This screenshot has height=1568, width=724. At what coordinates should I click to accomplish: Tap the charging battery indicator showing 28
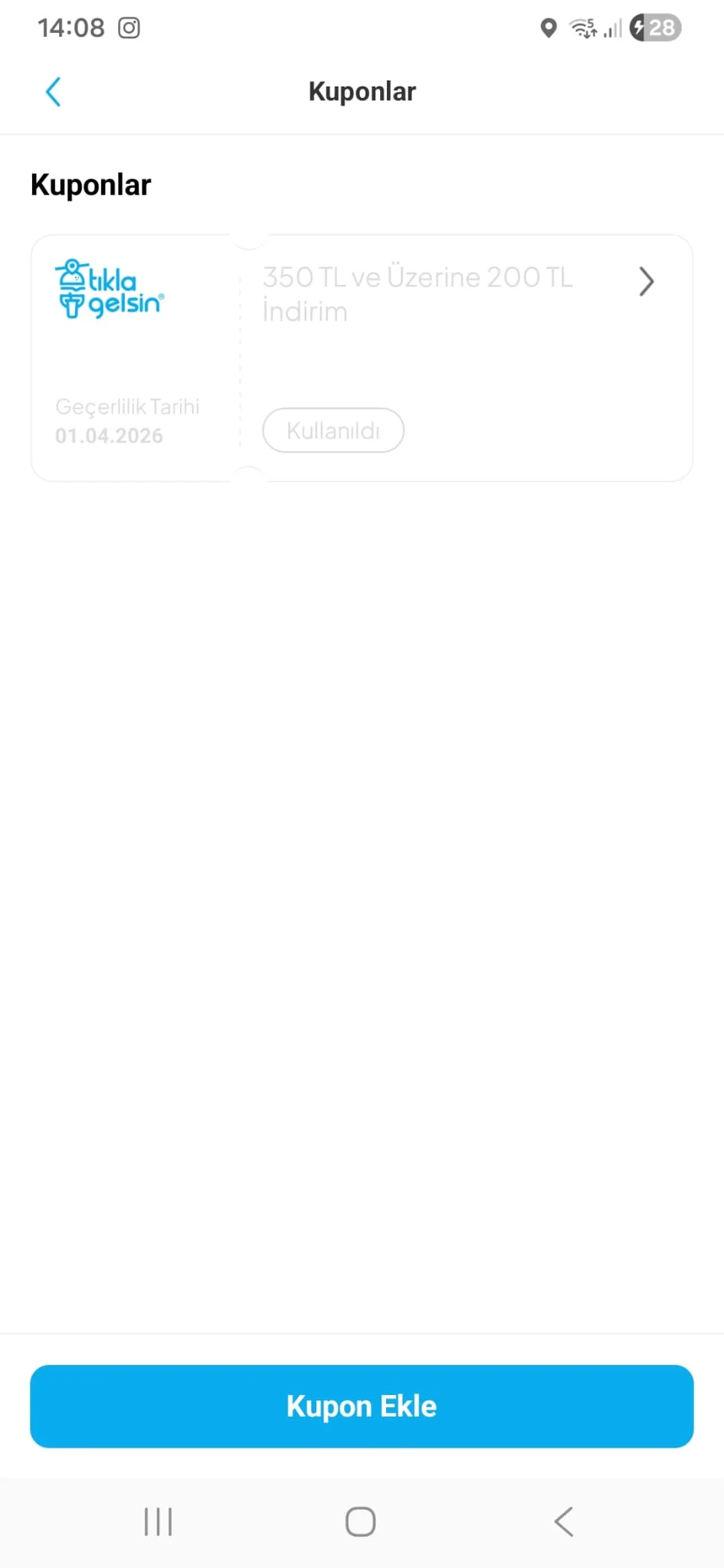click(655, 28)
